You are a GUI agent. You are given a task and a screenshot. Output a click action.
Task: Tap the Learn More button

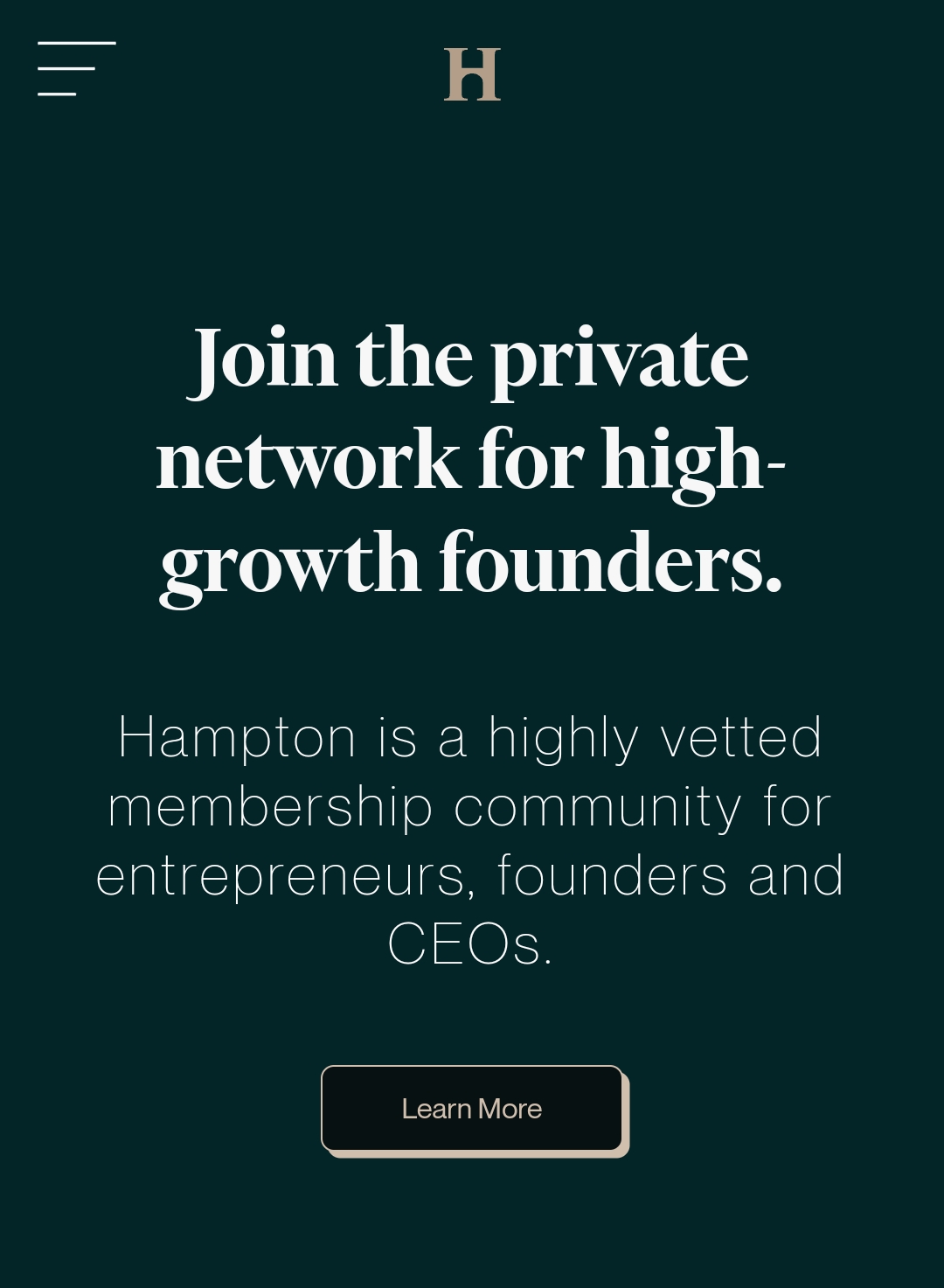coord(472,1109)
